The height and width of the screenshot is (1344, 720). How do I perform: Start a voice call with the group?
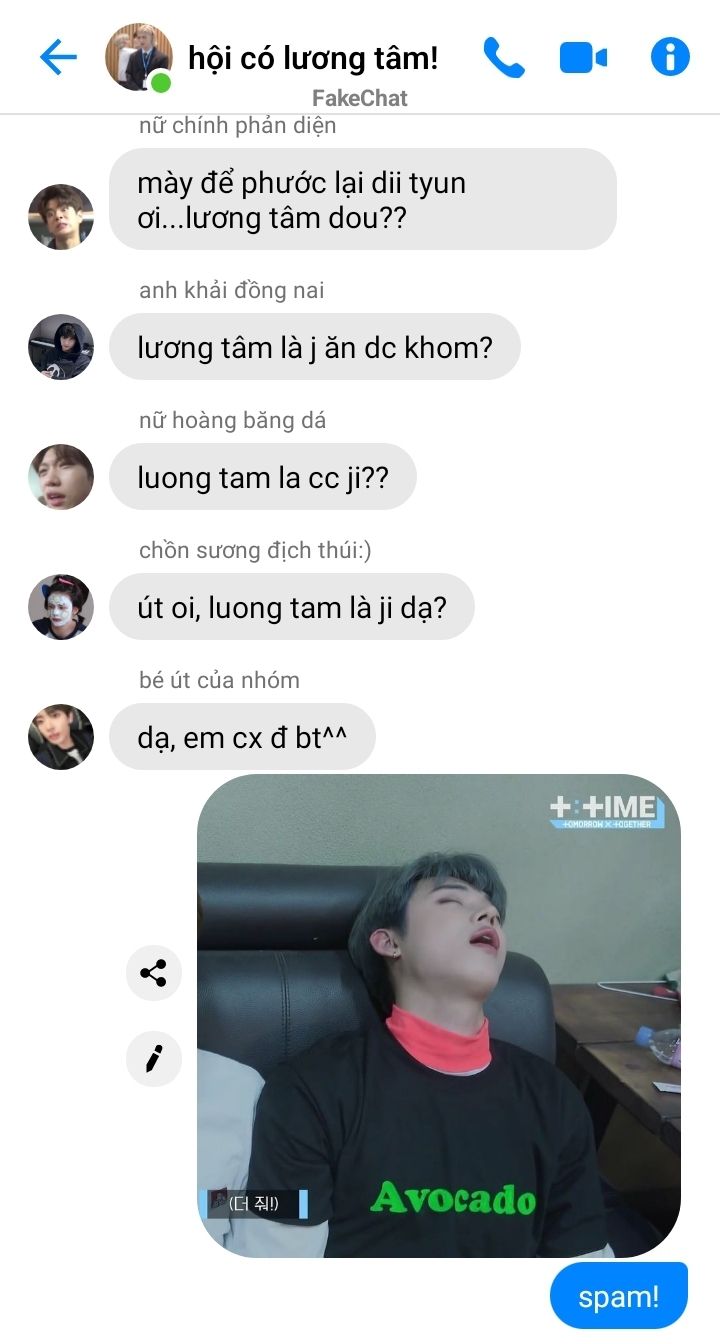point(503,58)
